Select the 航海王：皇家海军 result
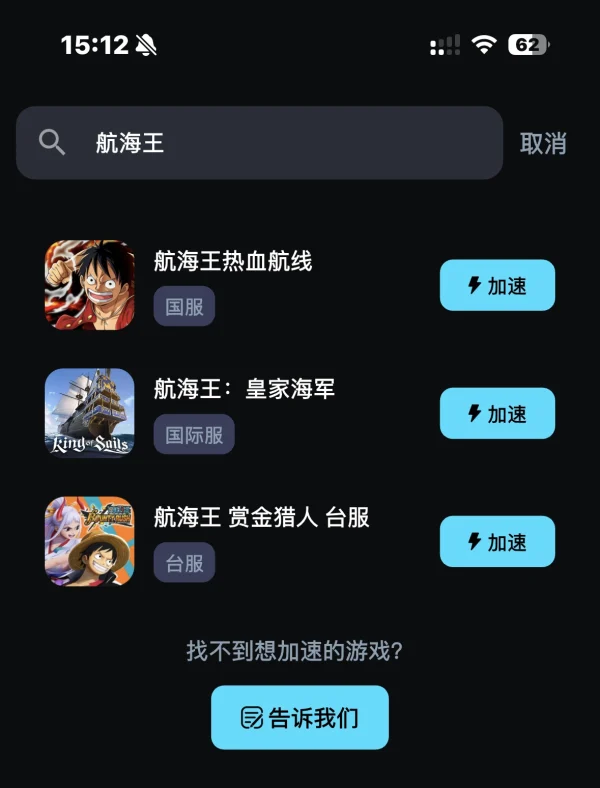This screenshot has height=788, width=600. point(244,390)
